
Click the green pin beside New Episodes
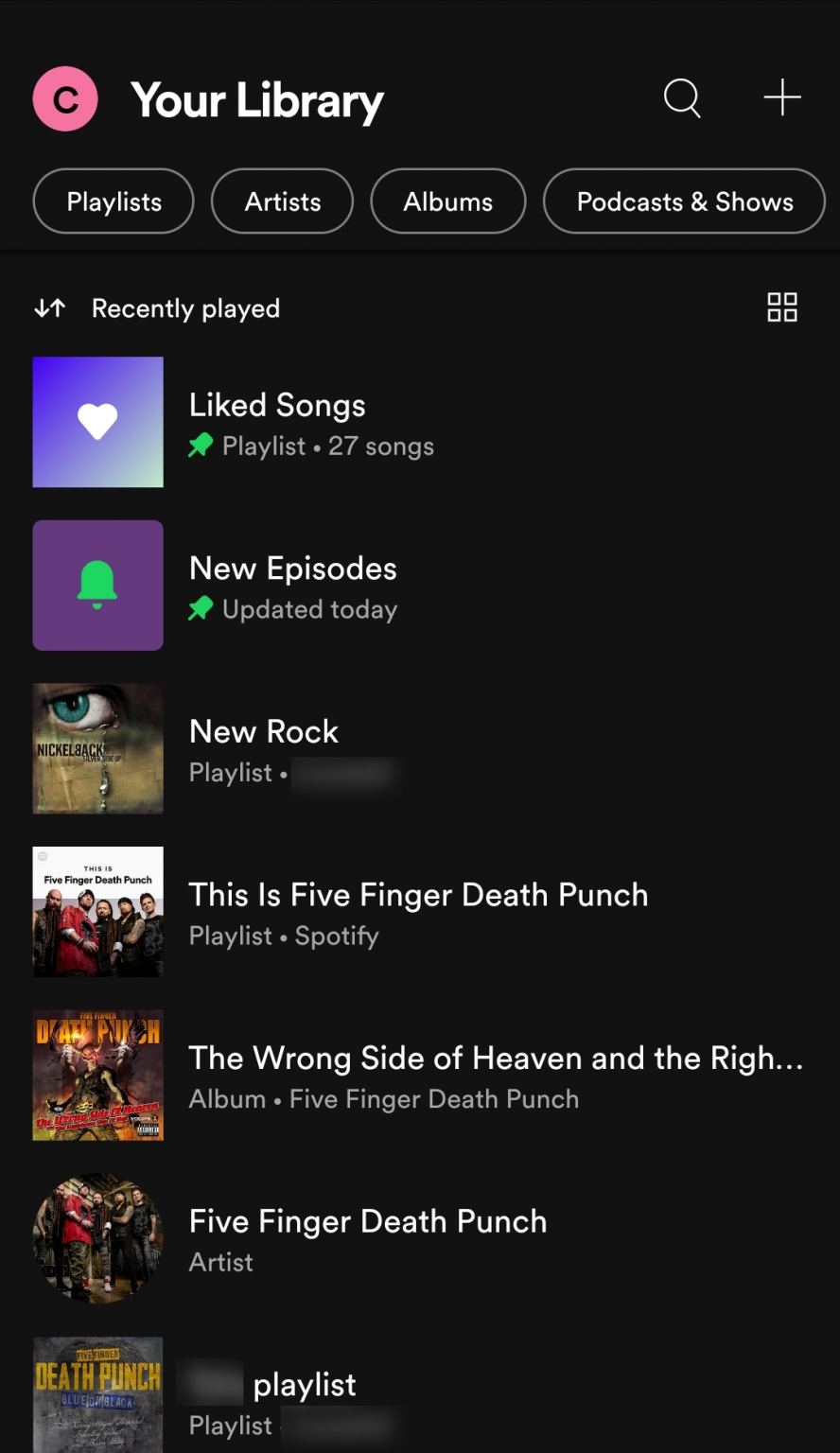tap(200, 609)
